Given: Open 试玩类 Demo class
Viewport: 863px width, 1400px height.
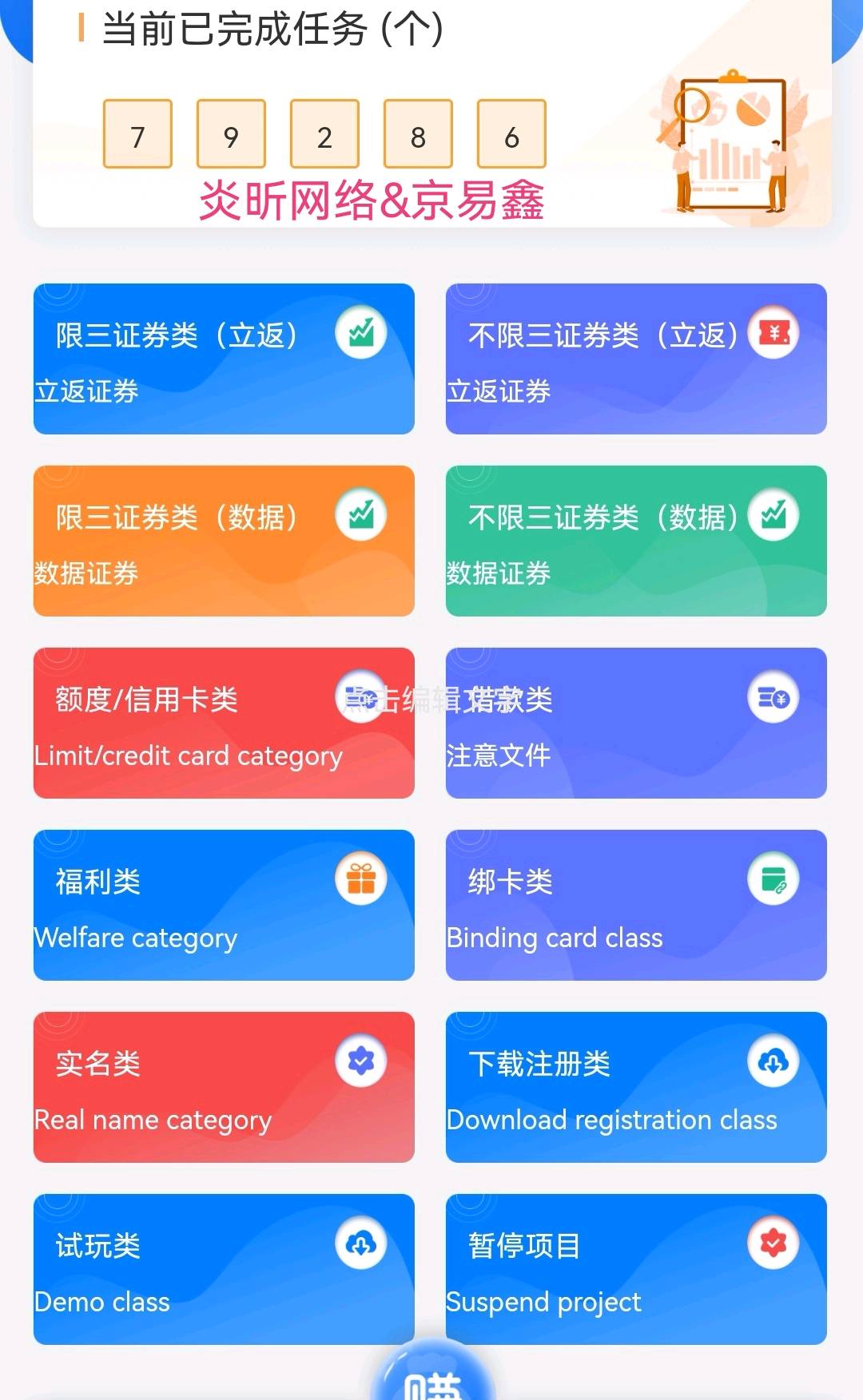Looking at the screenshot, I should coord(224,1269).
